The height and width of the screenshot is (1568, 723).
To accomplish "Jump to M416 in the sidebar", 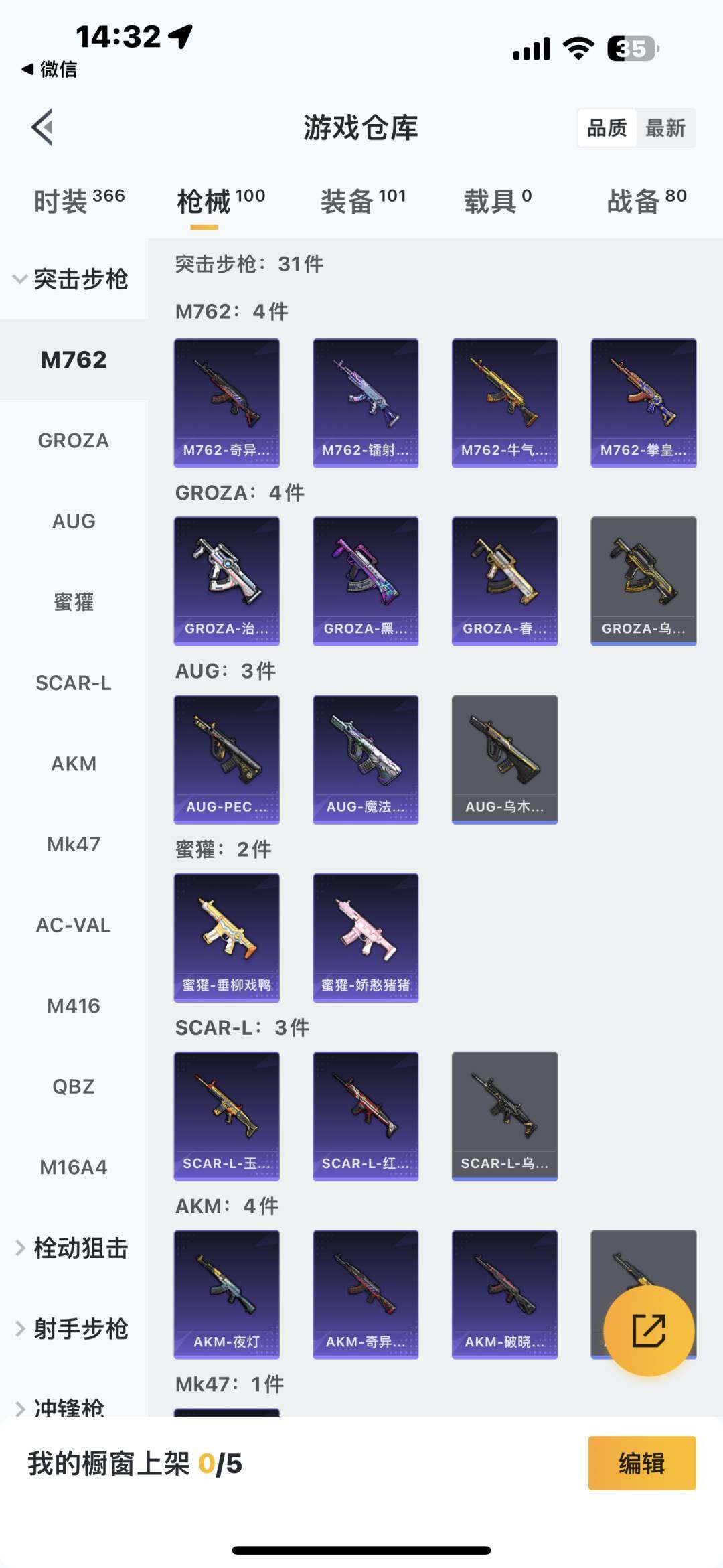I will point(74,1006).
